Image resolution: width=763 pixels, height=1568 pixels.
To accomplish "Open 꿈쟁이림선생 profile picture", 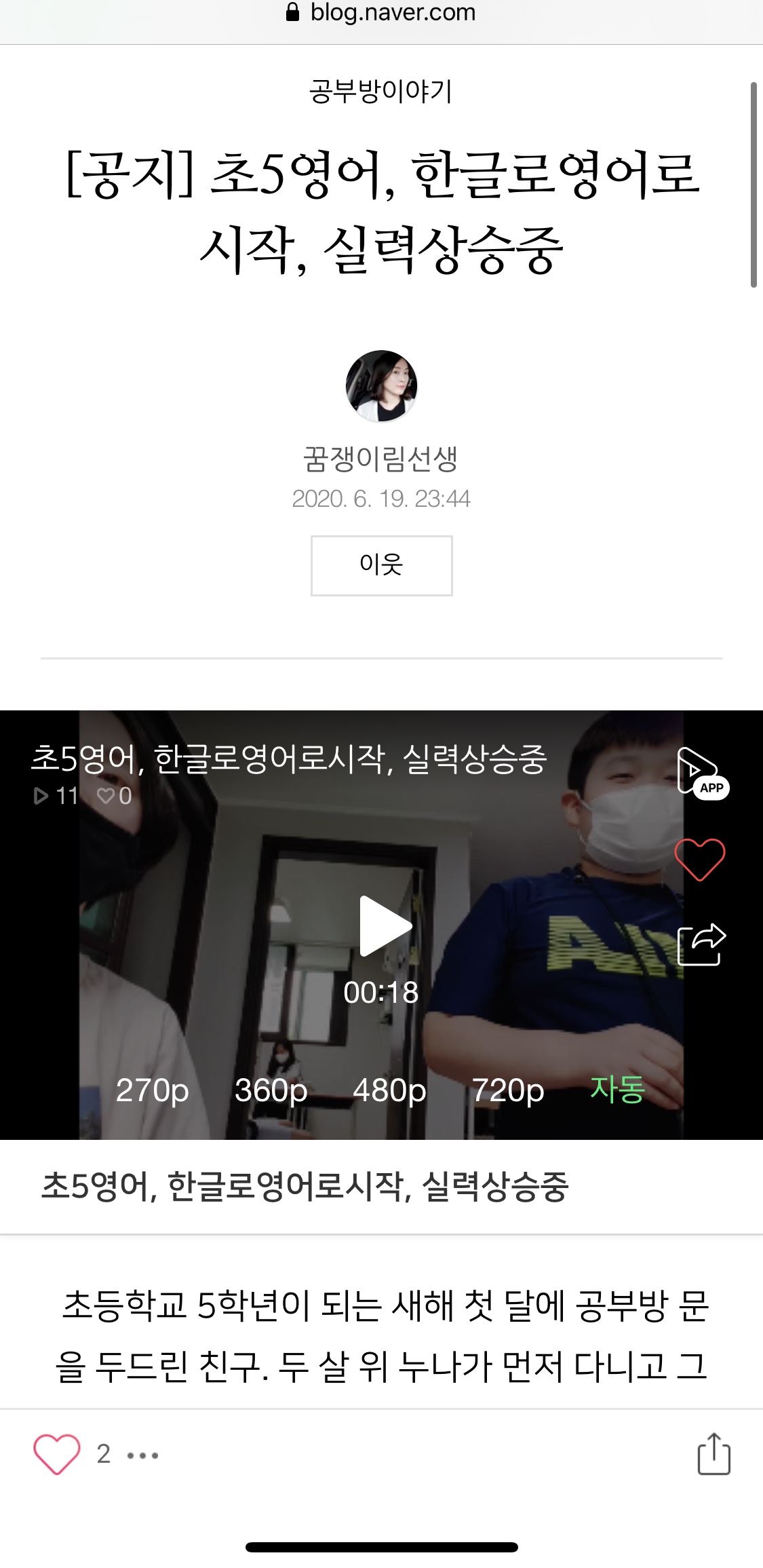I will click(381, 385).
